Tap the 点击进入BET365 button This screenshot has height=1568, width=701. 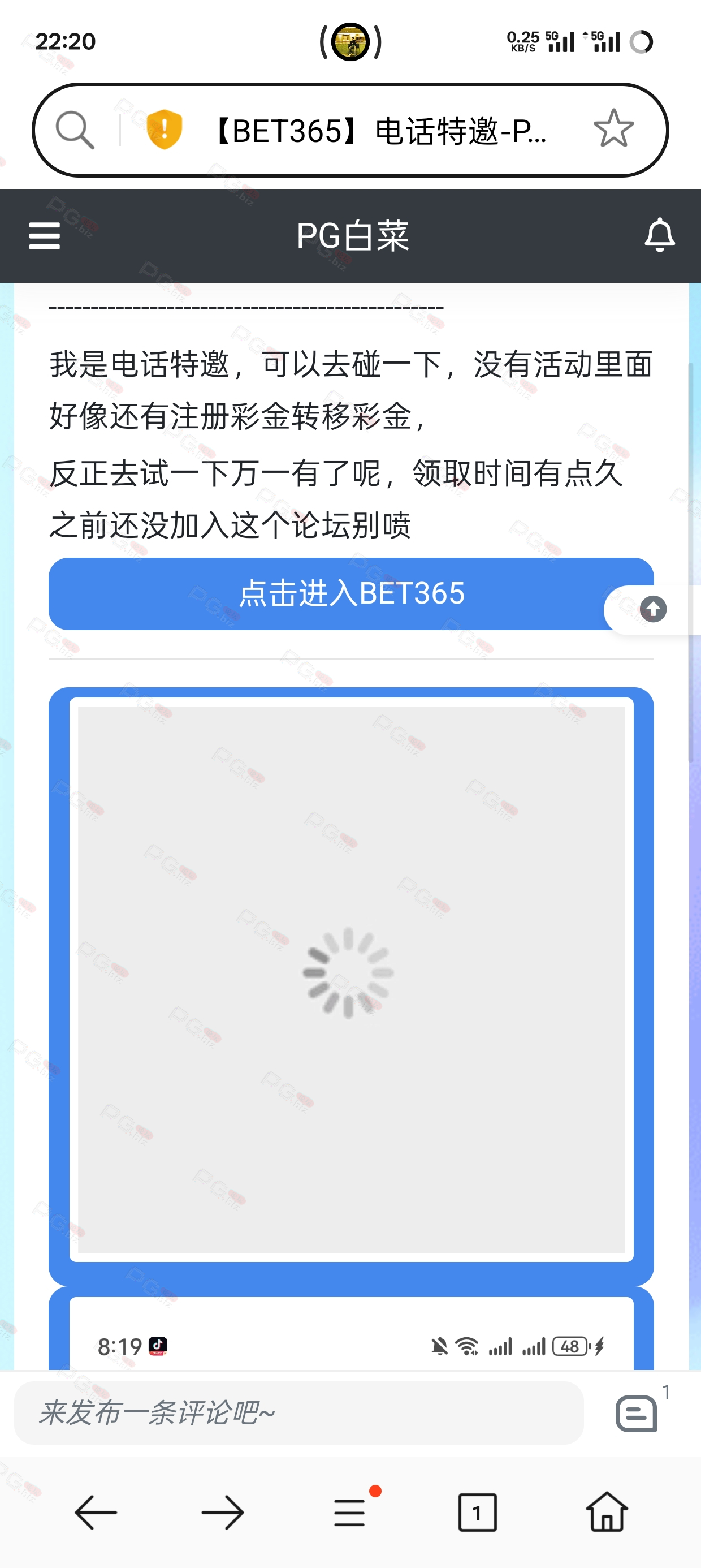(x=351, y=593)
